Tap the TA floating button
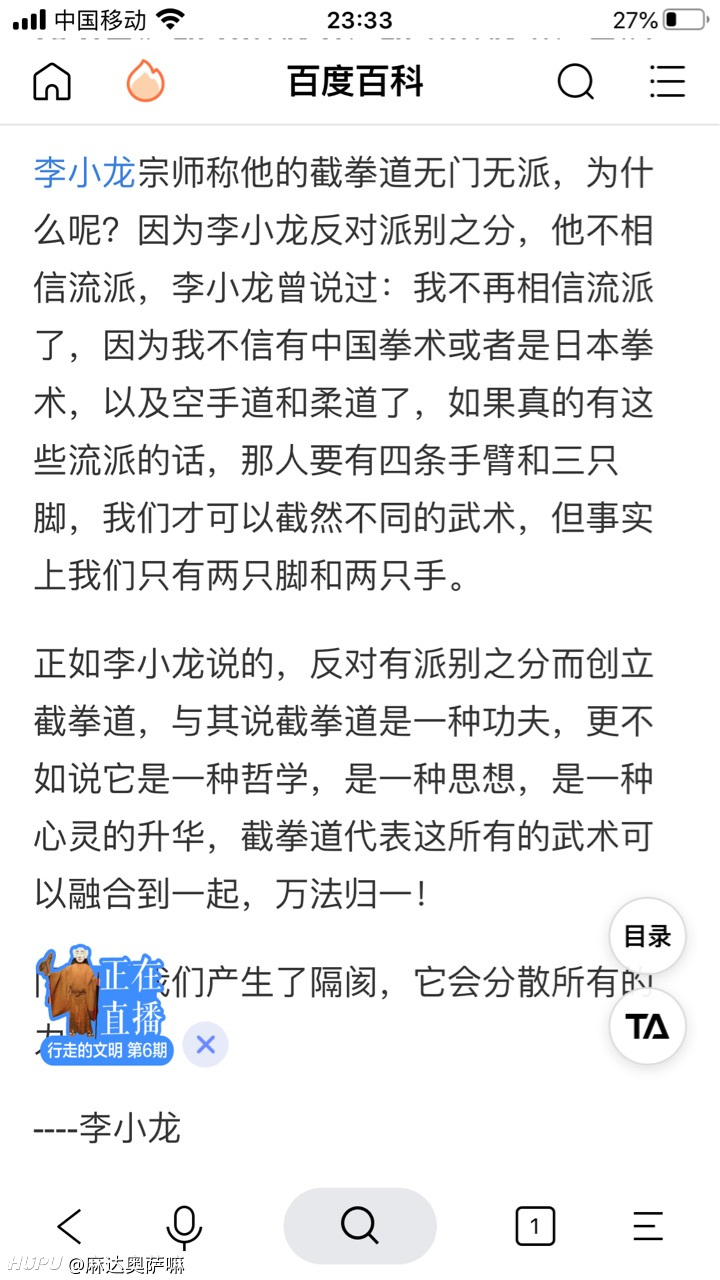The image size is (720, 1280). pyautogui.click(x=647, y=1026)
